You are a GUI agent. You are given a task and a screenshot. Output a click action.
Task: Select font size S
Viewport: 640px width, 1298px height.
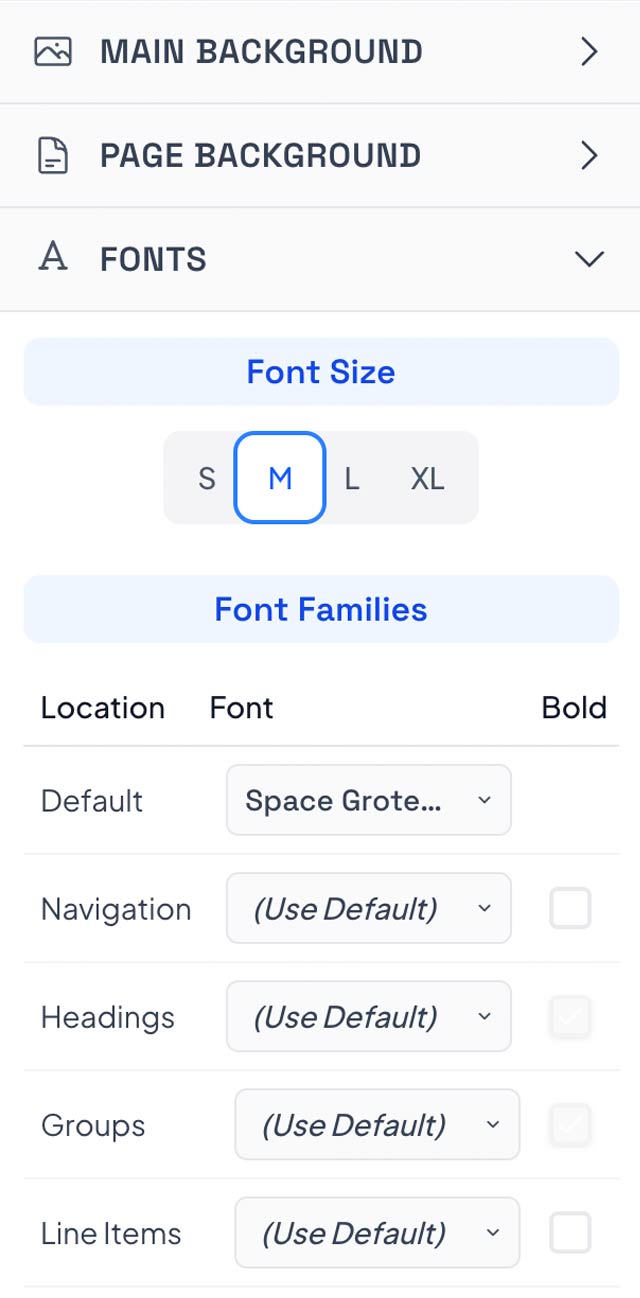point(207,479)
